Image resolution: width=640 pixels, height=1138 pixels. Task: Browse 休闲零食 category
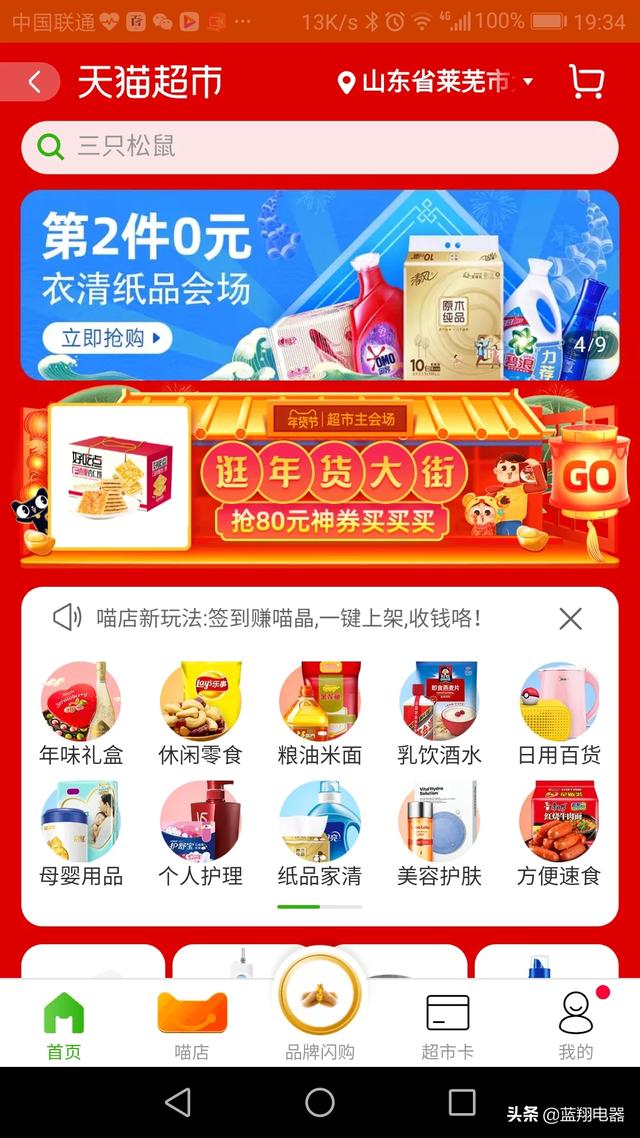coord(200,713)
